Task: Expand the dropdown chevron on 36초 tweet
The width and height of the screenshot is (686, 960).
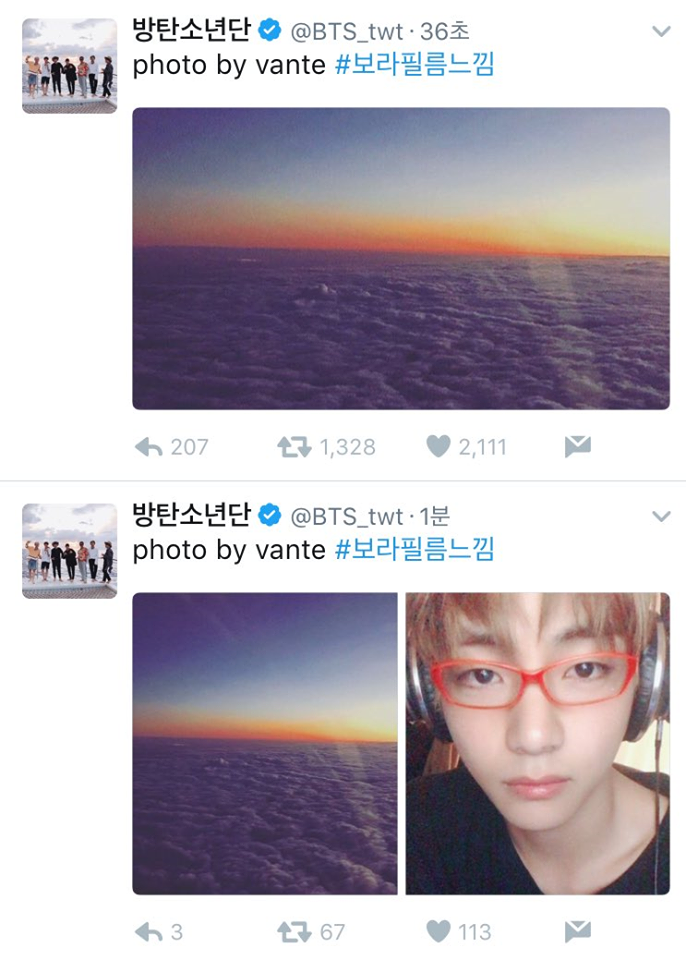Action: pyautogui.click(x=661, y=32)
